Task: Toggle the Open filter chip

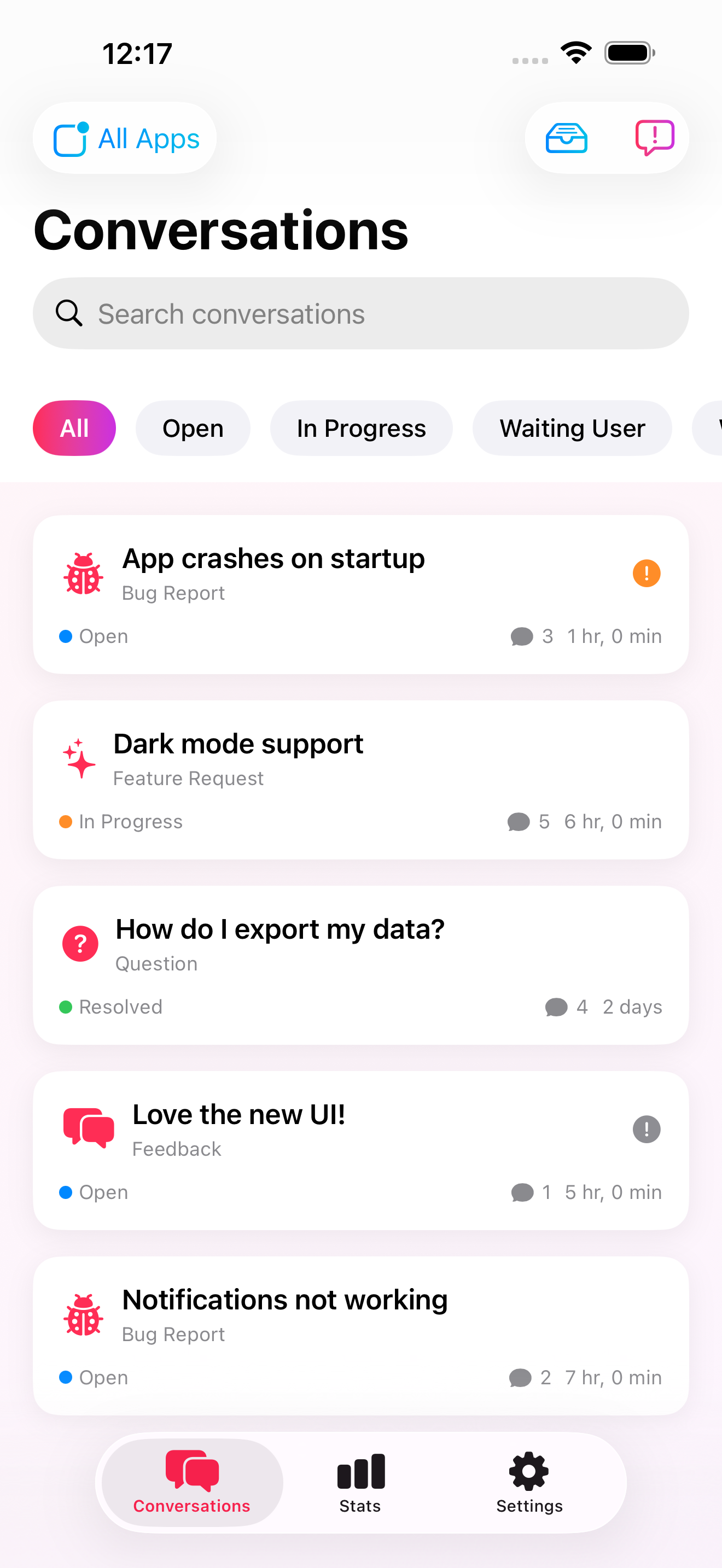Action: pos(193,428)
